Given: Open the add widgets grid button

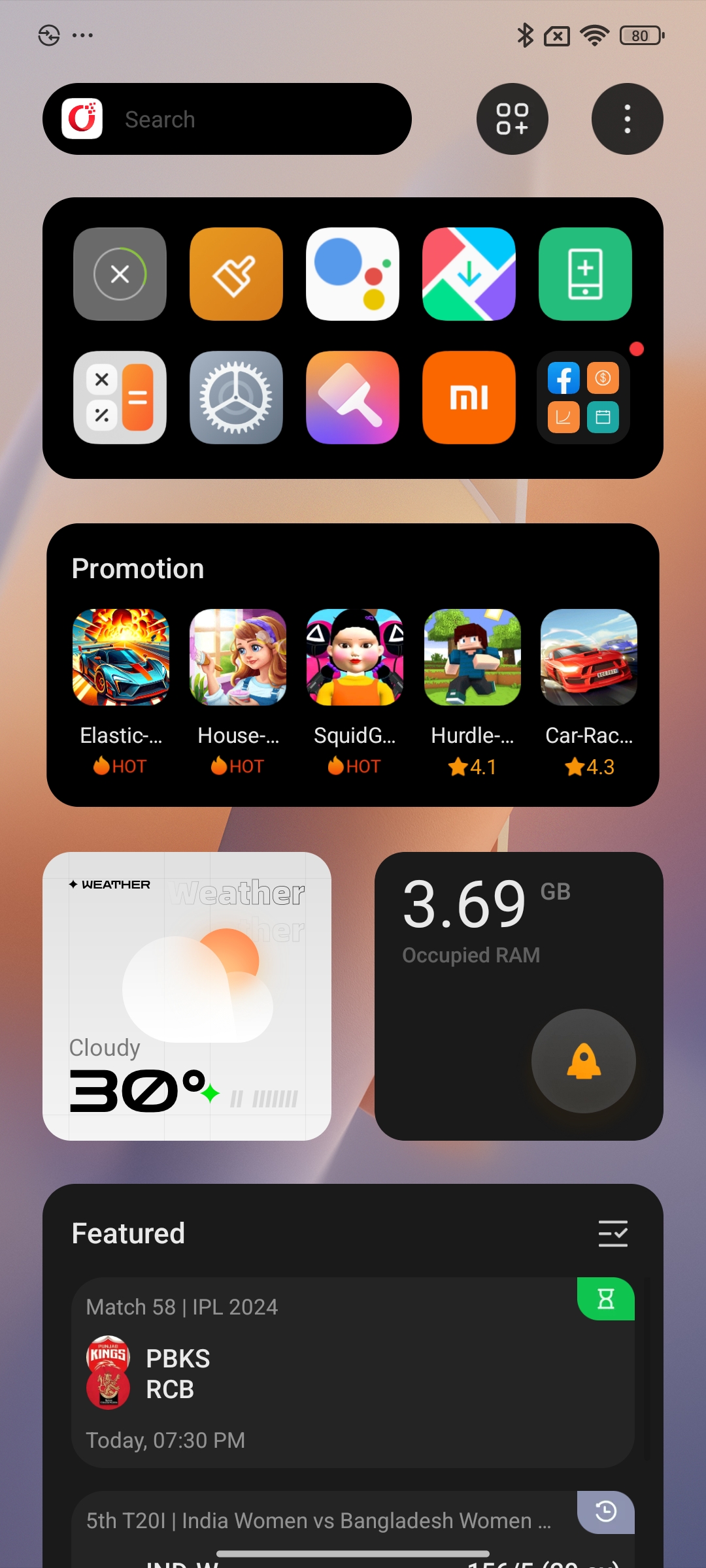Looking at the screenshot, I should coord(513,119).
